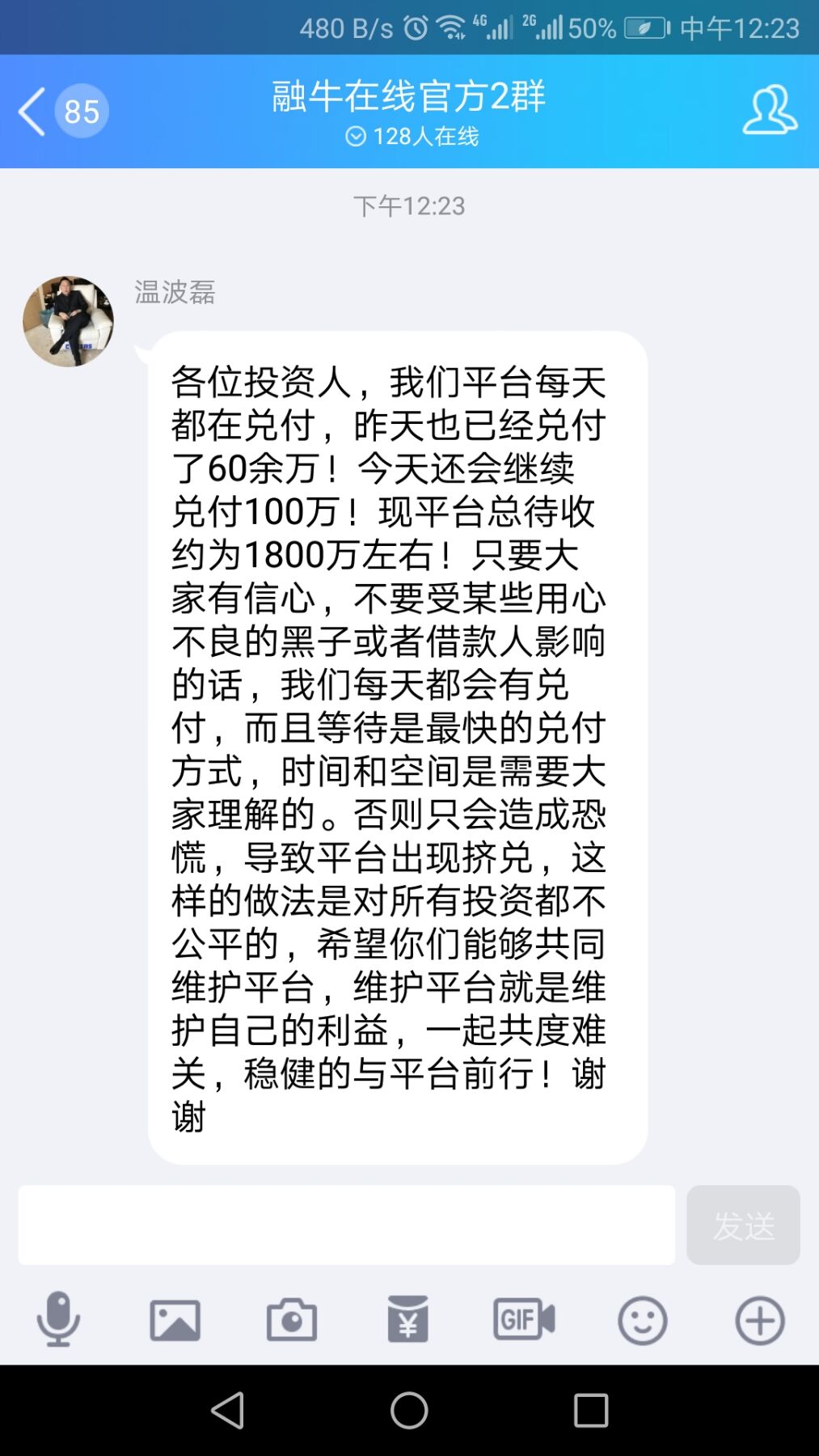Open the group members profile icon

point(769,111)
